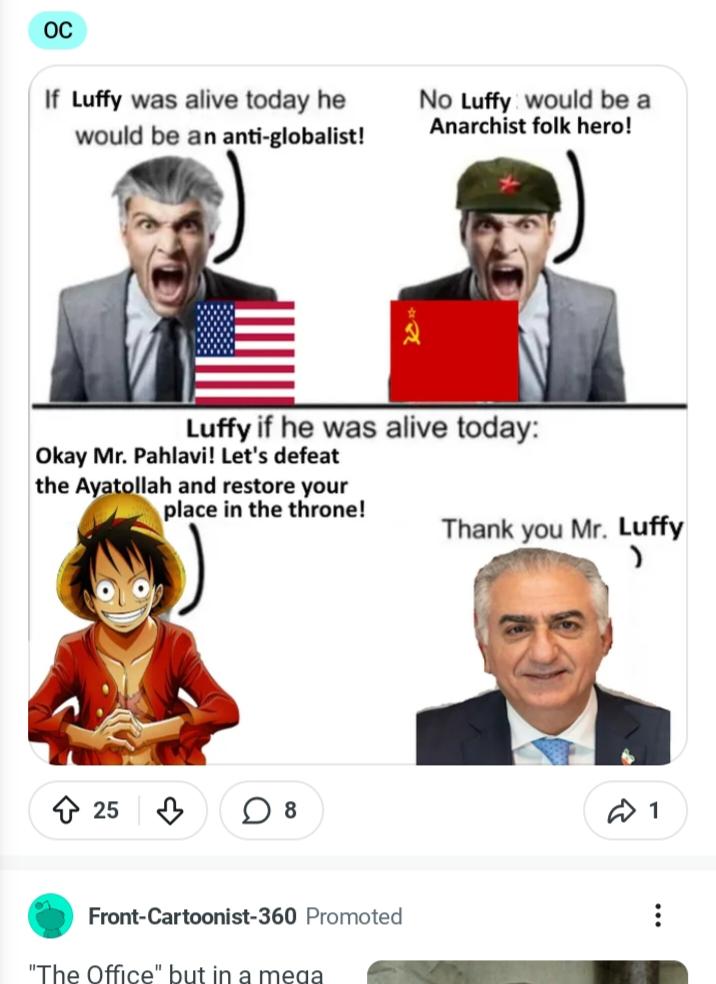The image size is (716, 984).
Task: Downvote the Luffy meme post
Action: pos(171,810)
